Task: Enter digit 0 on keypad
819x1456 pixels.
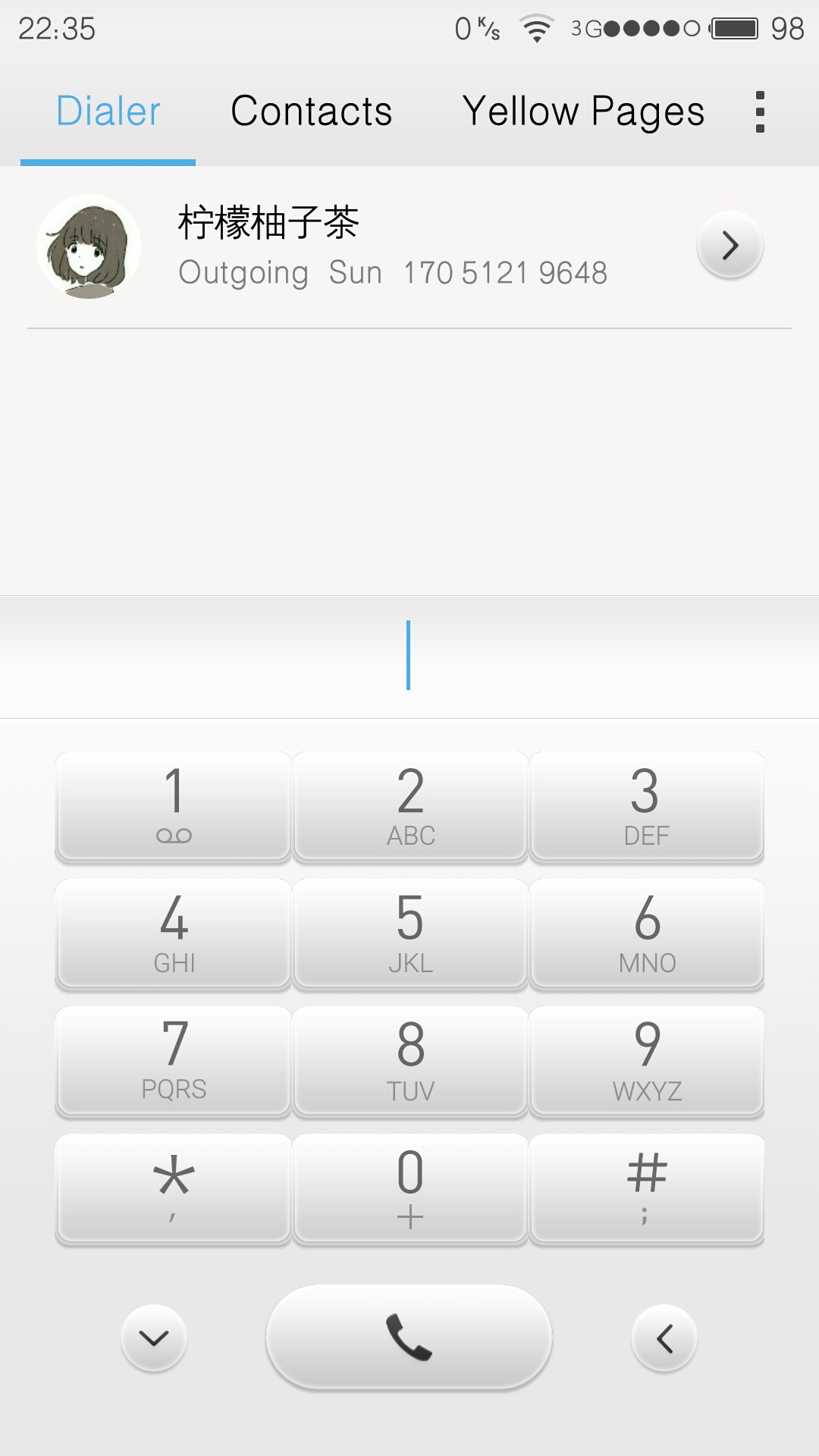Action: pos(410,1188)
